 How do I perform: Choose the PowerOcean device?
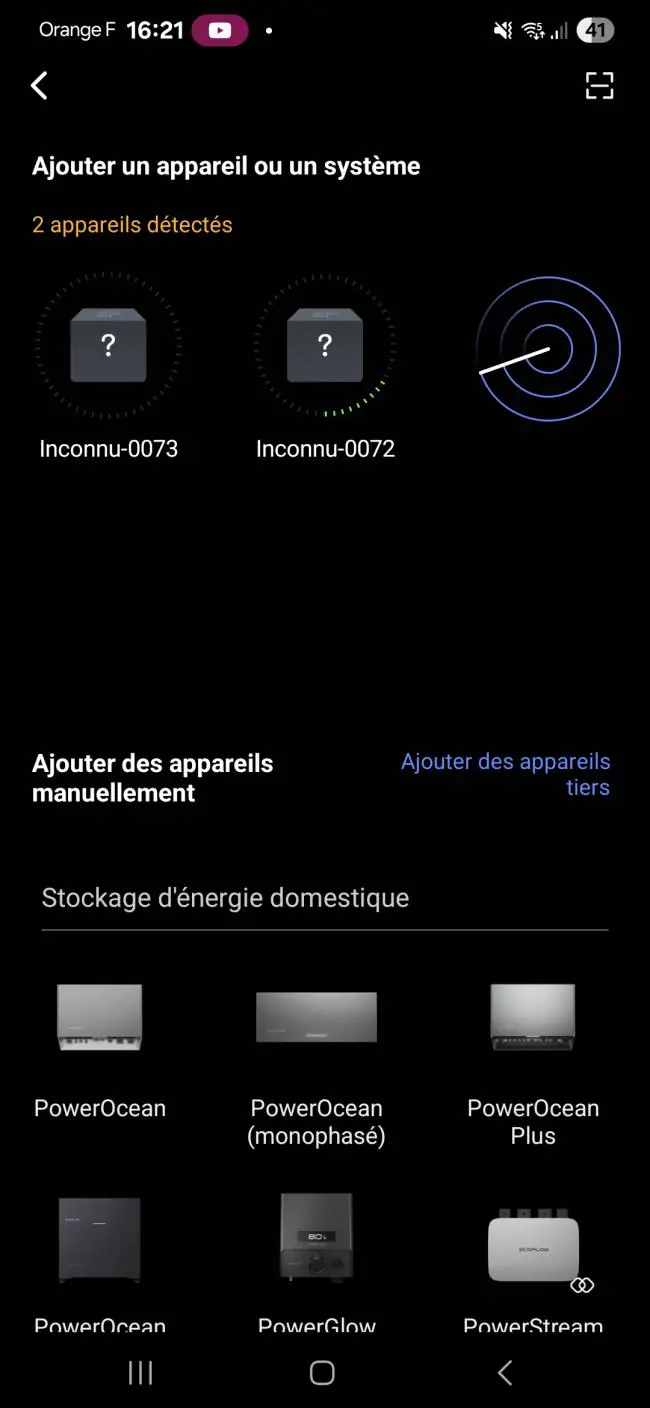coord(100,1050)
